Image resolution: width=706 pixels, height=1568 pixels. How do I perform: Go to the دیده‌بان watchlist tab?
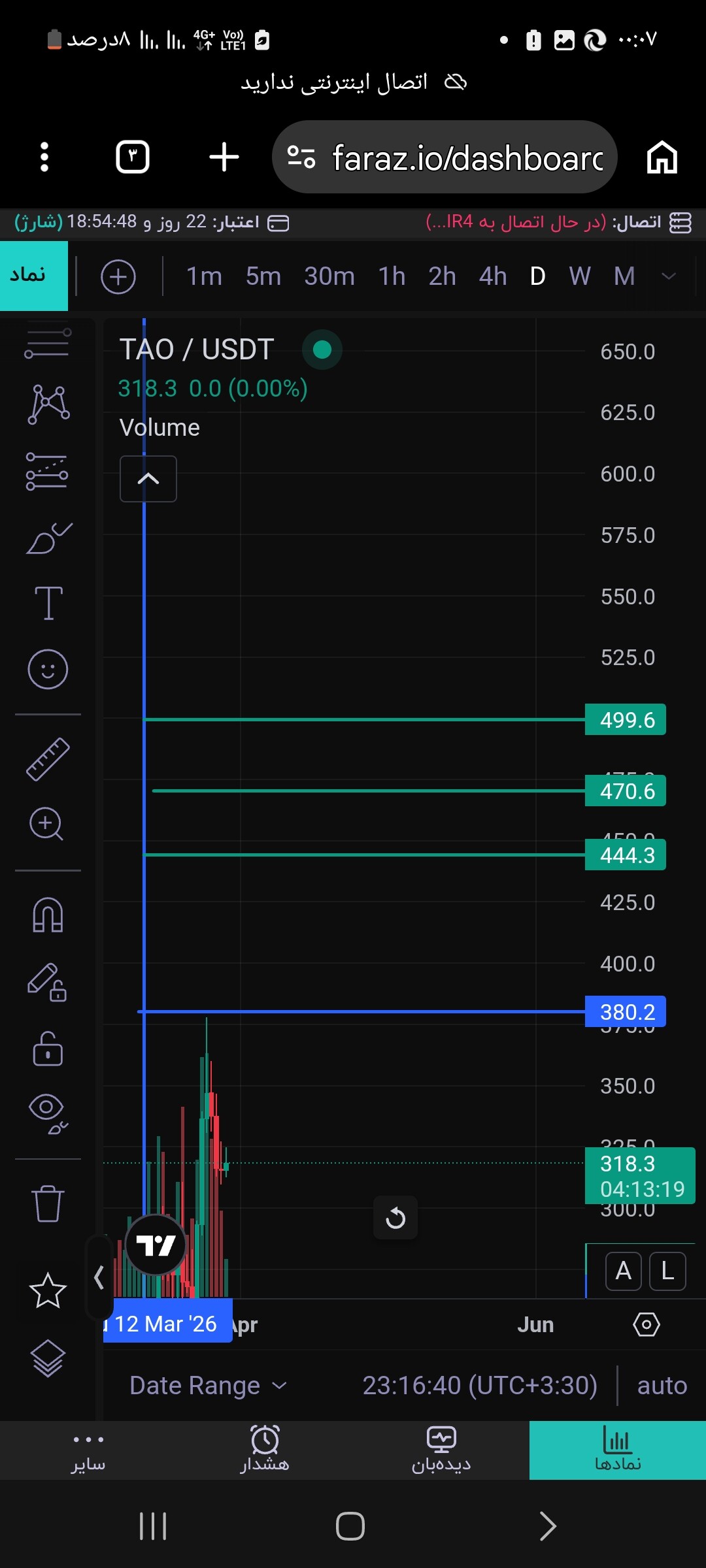pos(441,1449)
